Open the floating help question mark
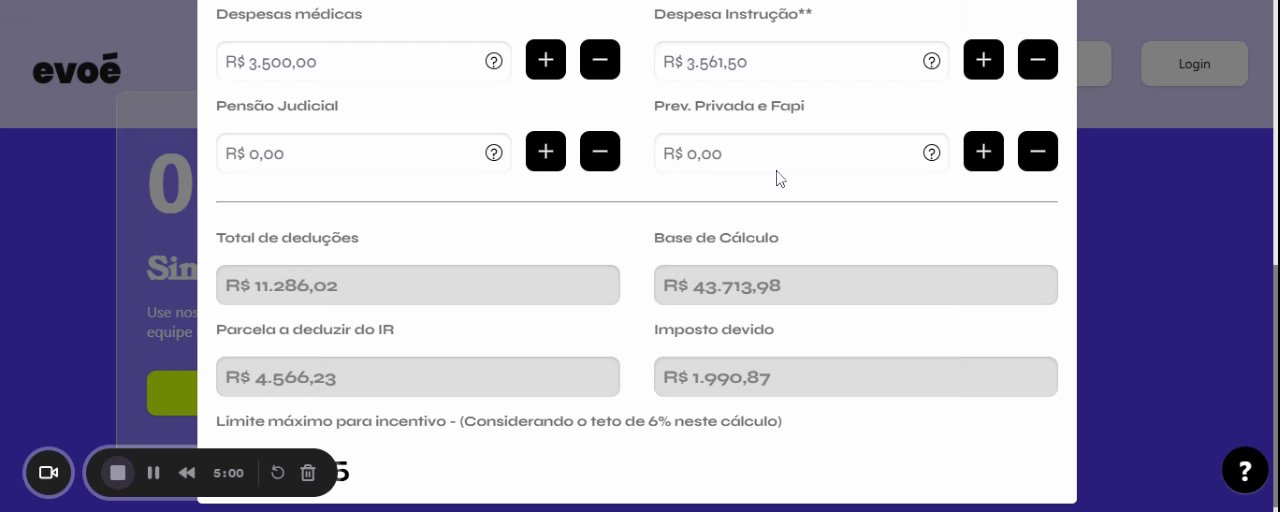Screen dimensions: 1280x512 tap(1245, 471)
